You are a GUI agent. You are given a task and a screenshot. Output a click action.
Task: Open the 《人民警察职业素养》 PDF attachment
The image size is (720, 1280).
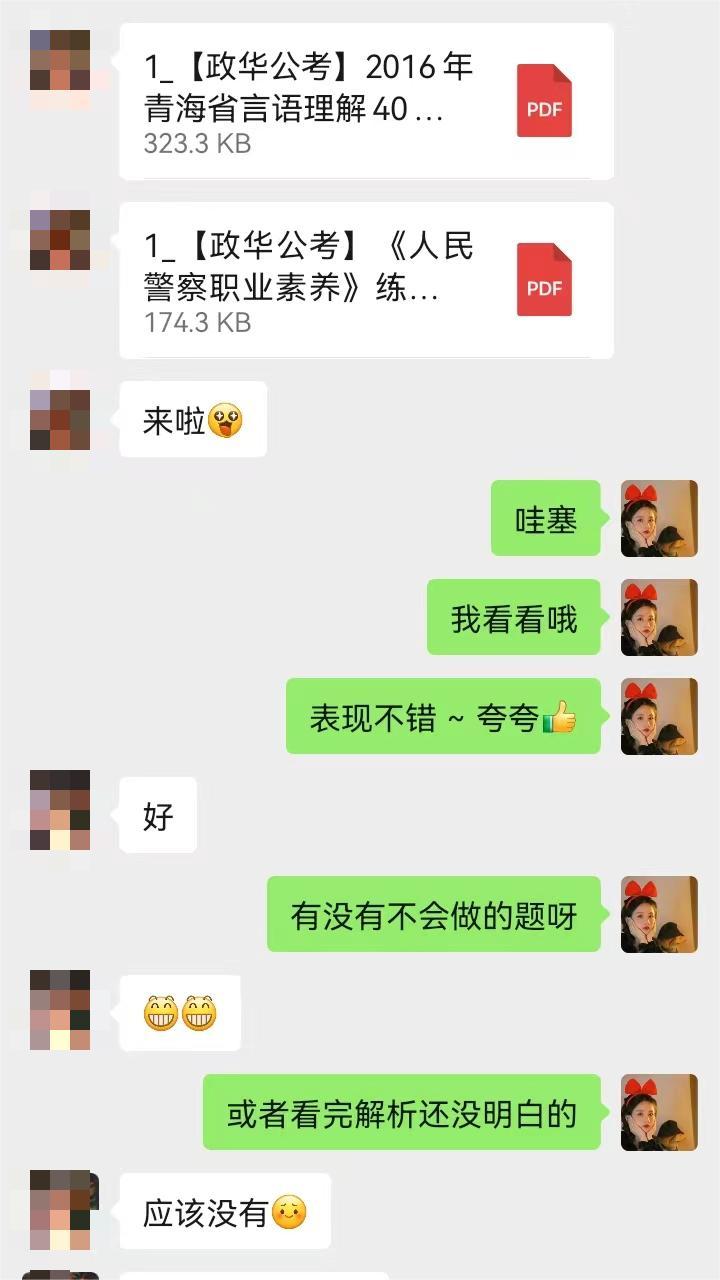pos(366,281)
